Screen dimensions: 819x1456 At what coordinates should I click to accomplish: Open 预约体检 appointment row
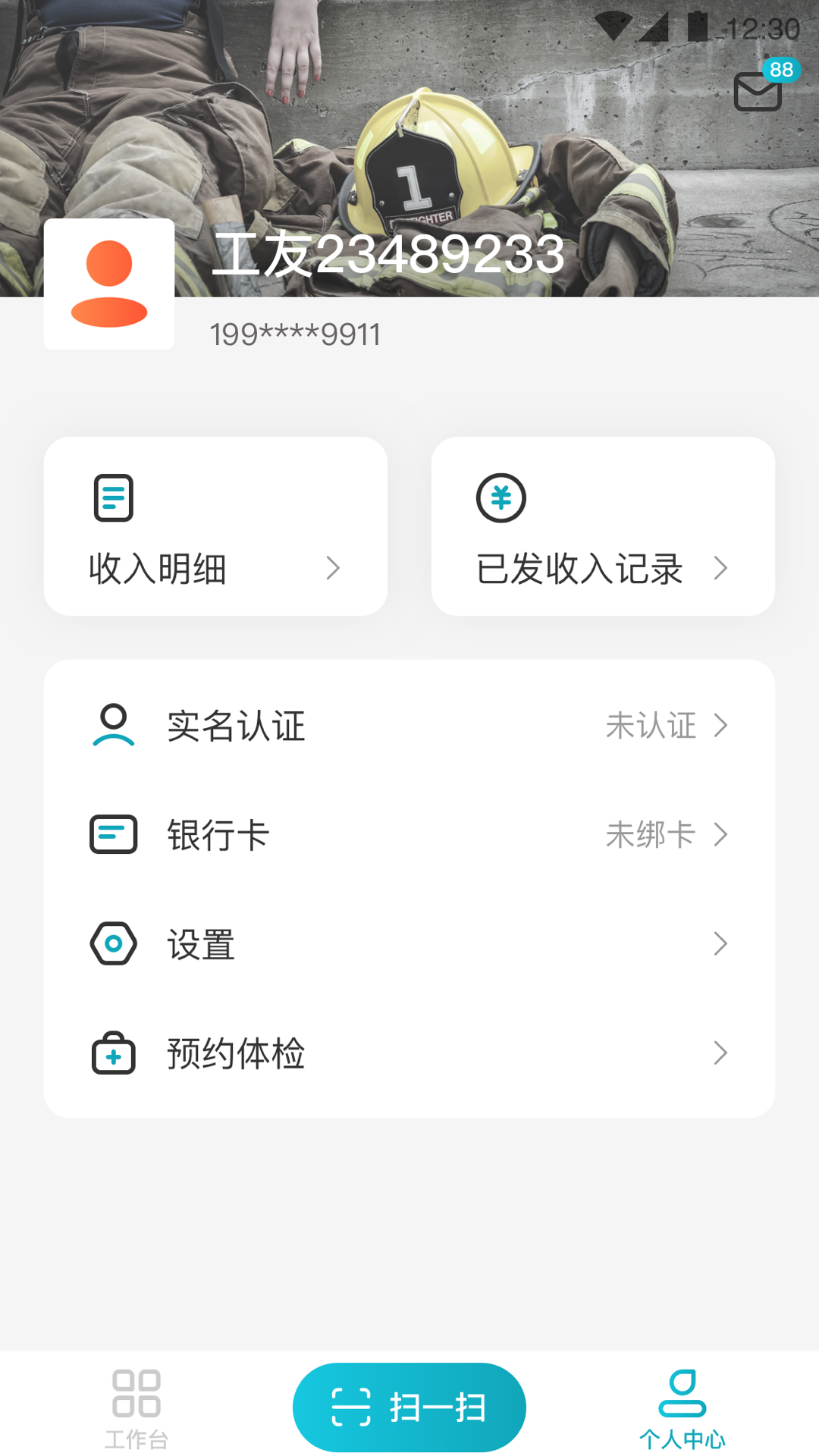409,1053
